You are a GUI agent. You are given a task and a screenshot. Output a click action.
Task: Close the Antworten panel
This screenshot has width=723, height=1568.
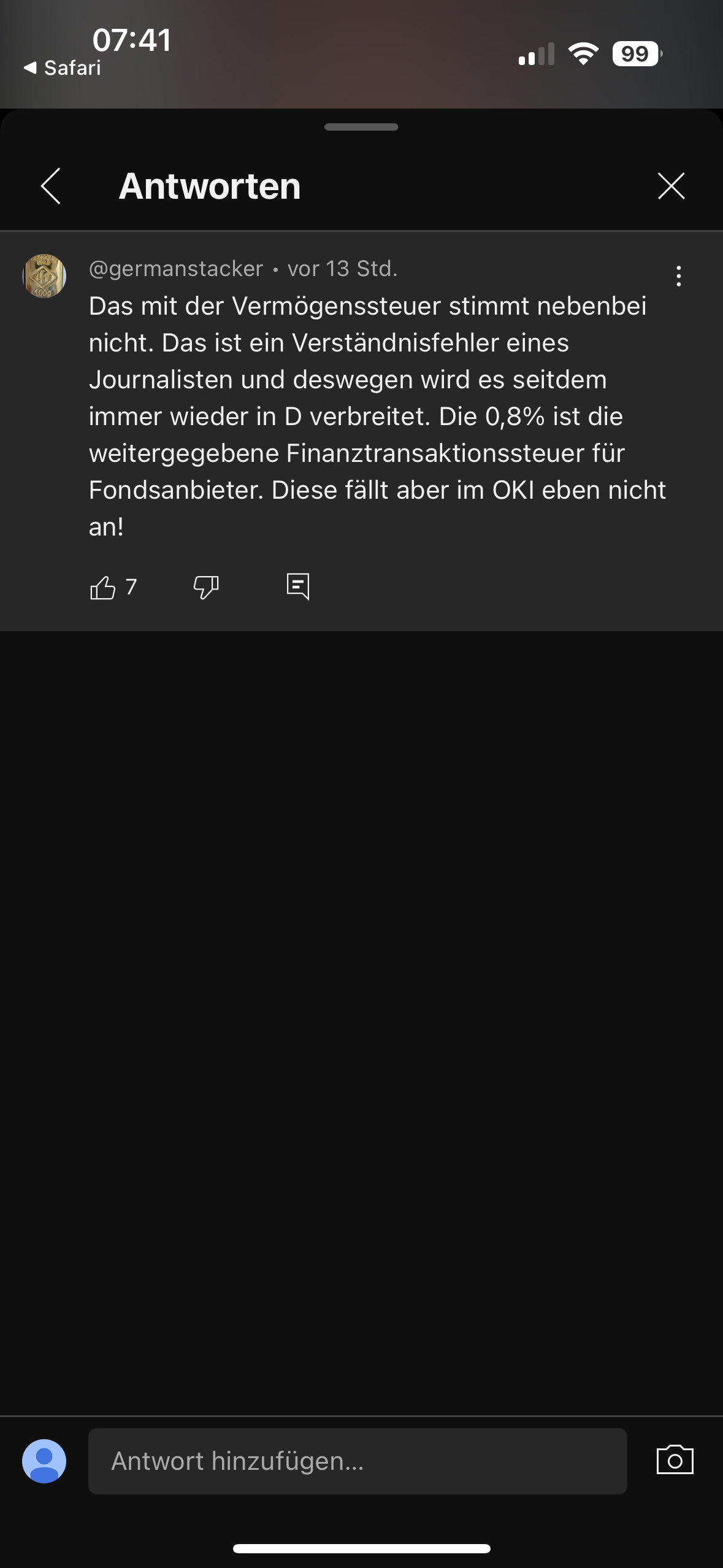671,186
